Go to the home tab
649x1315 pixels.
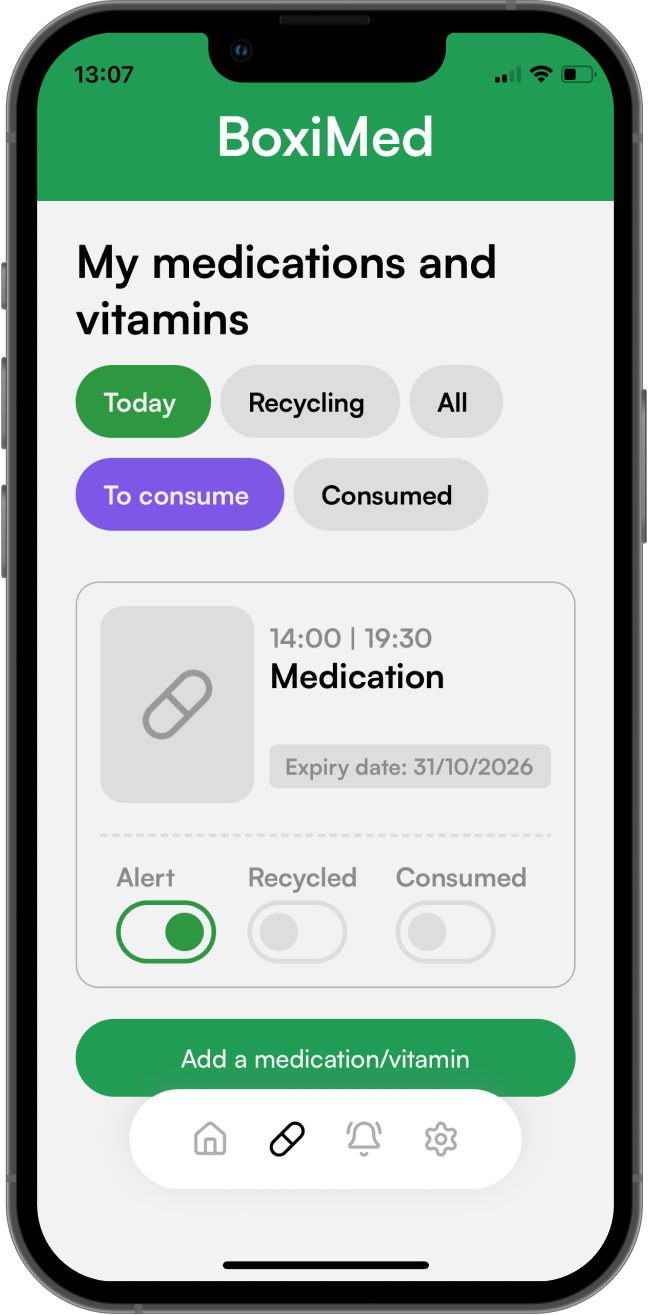click(210, 1139)
